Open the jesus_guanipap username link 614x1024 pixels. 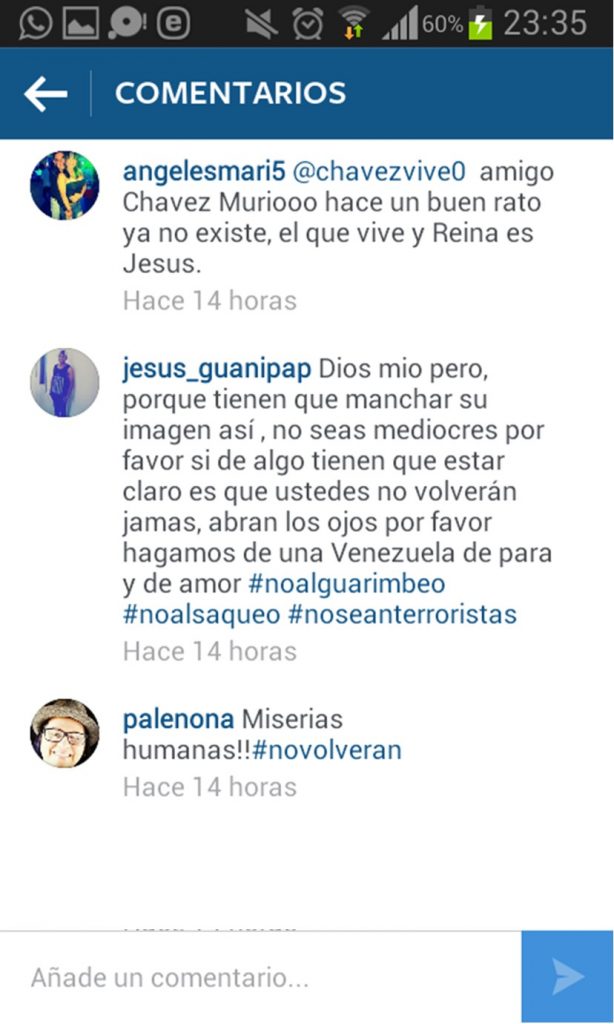coord(216,368)
